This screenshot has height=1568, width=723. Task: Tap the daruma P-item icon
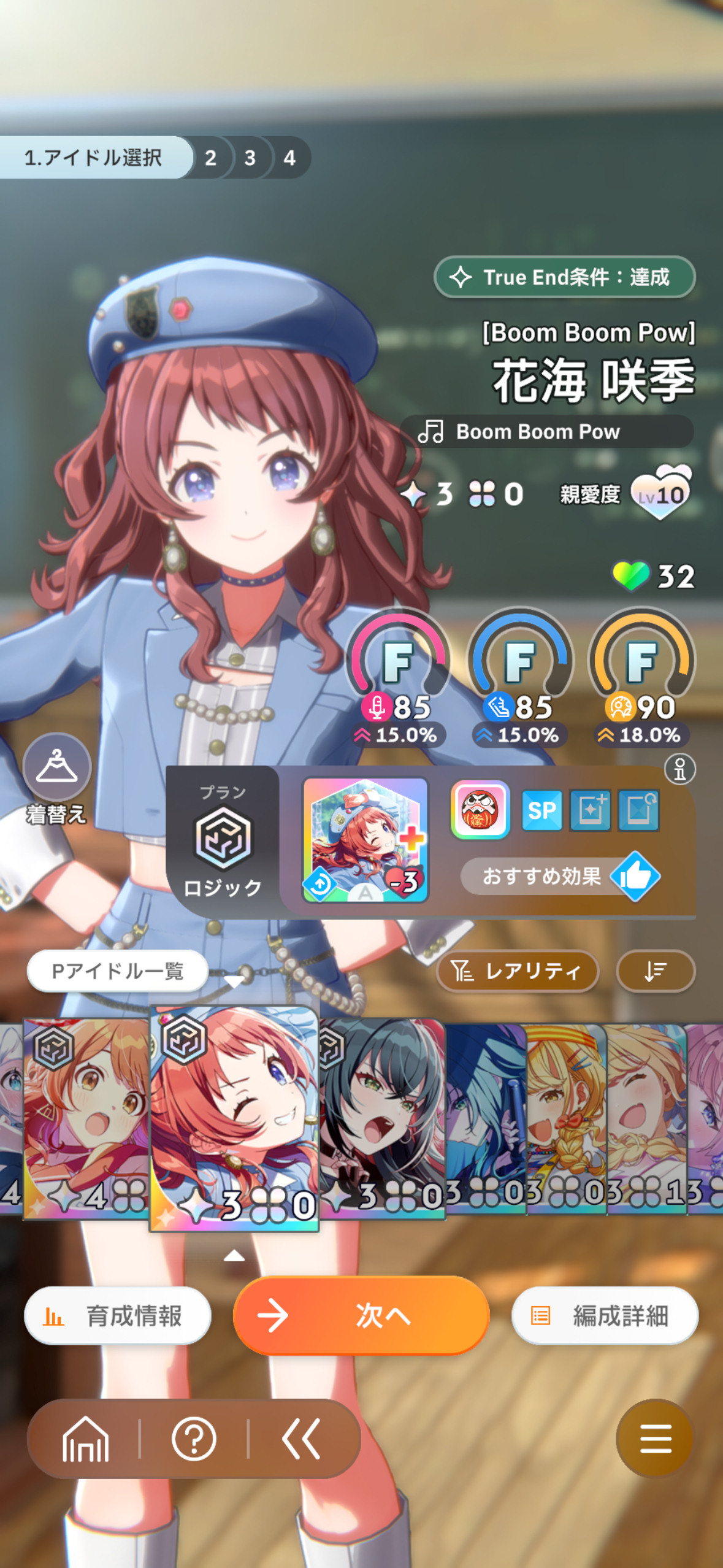coord(480,810)
